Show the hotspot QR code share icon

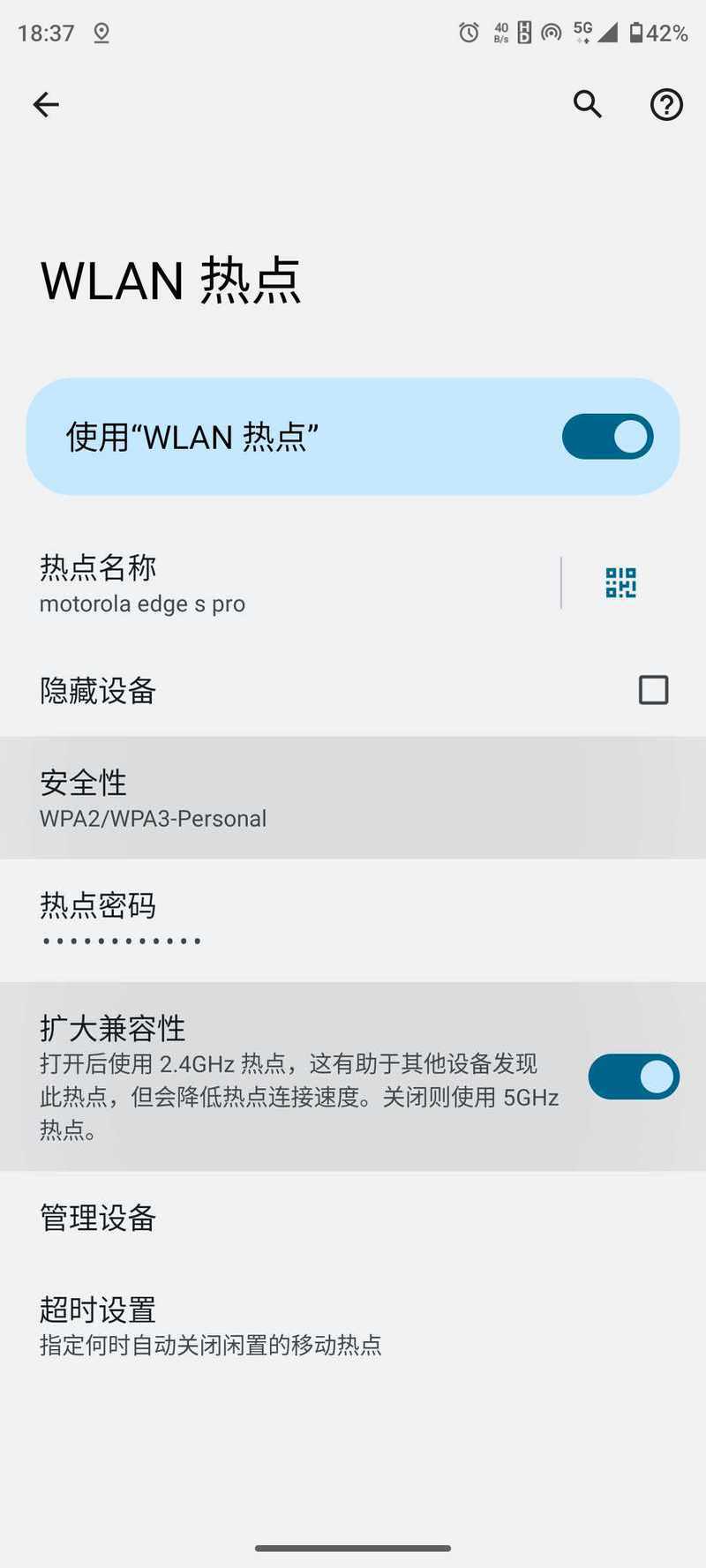coord(621,583)
